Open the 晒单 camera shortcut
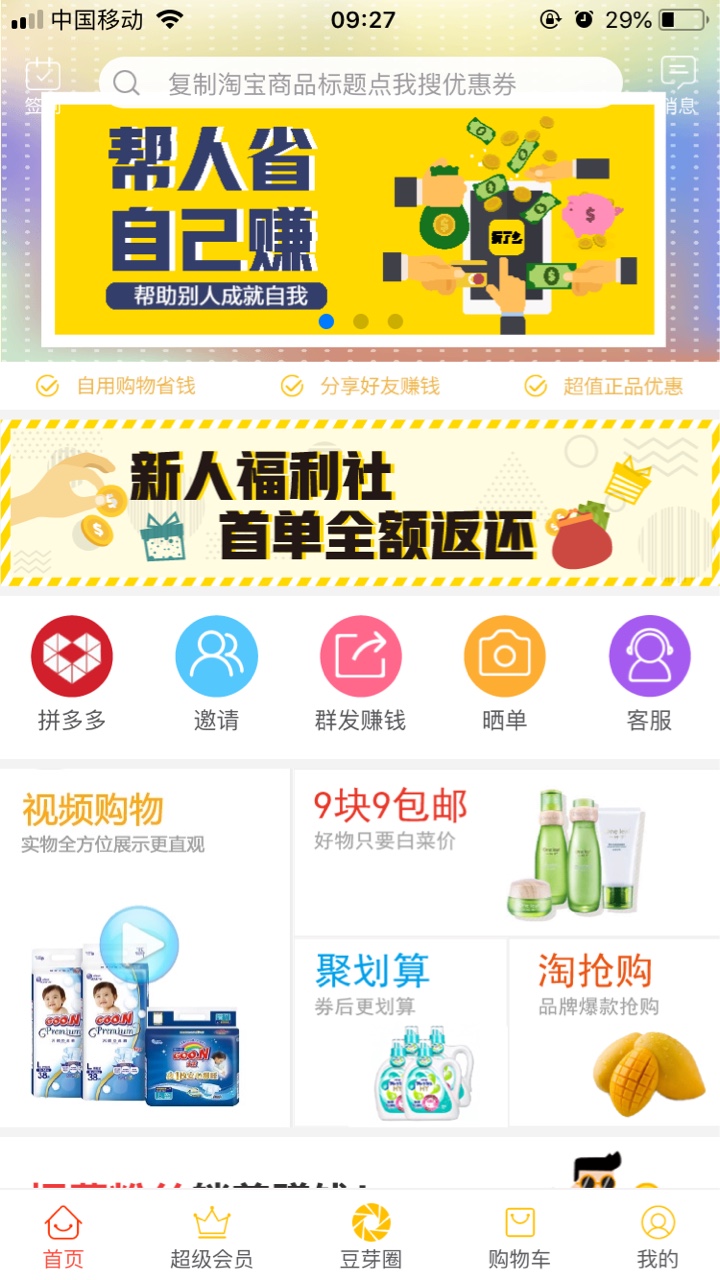Viewport: 720px width, 1280px height. tap(504, 674)
